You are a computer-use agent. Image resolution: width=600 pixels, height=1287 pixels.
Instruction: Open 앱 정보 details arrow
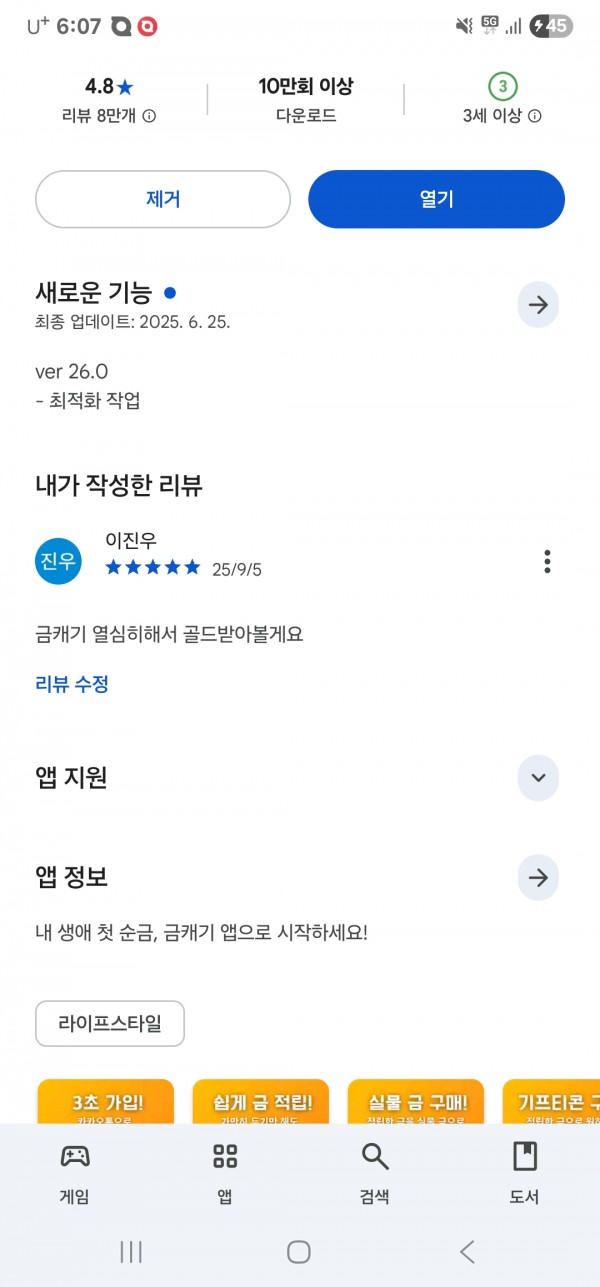(x=538, y=877)
